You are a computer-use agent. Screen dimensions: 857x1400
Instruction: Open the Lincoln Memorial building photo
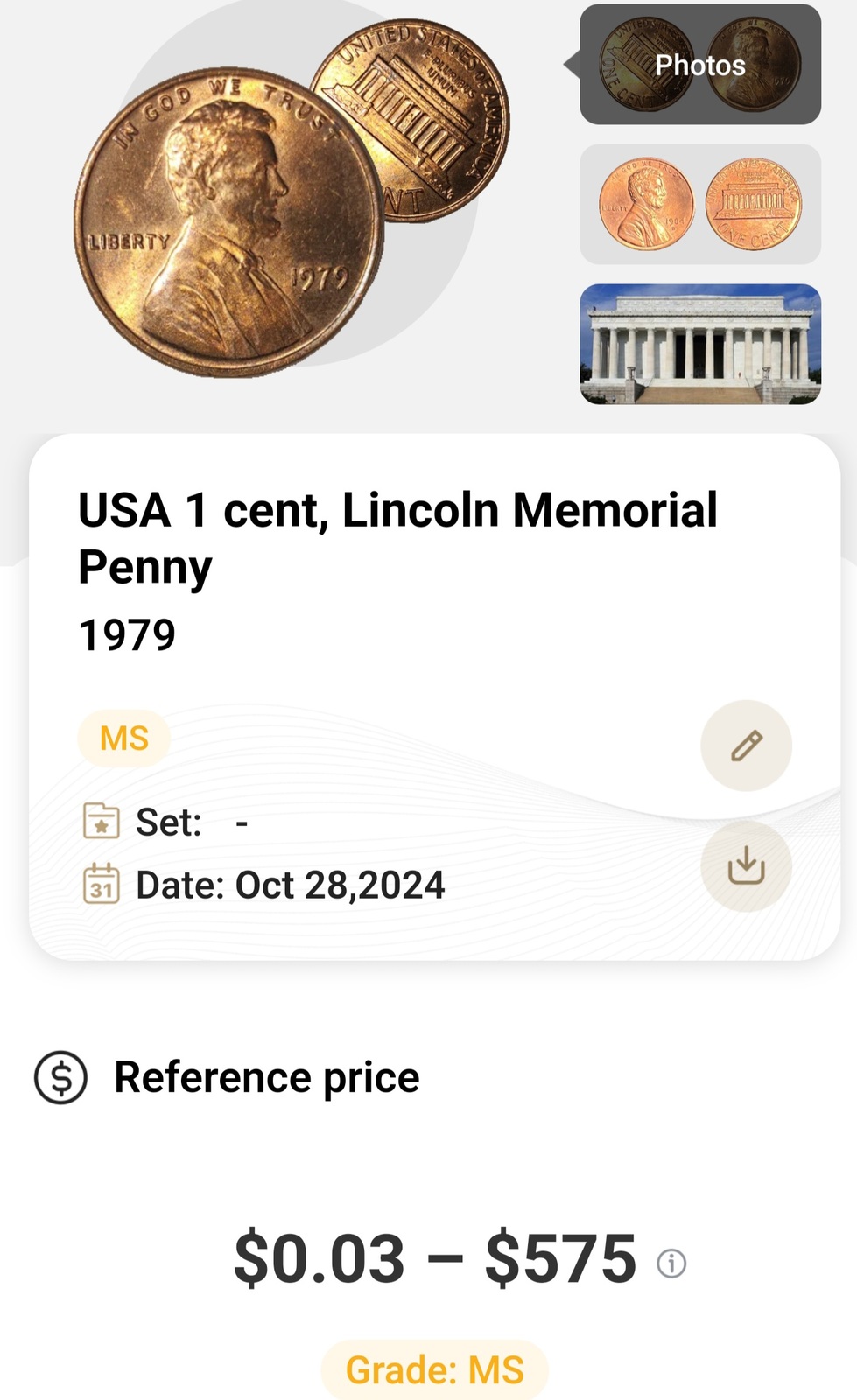(x=700, y=344)
